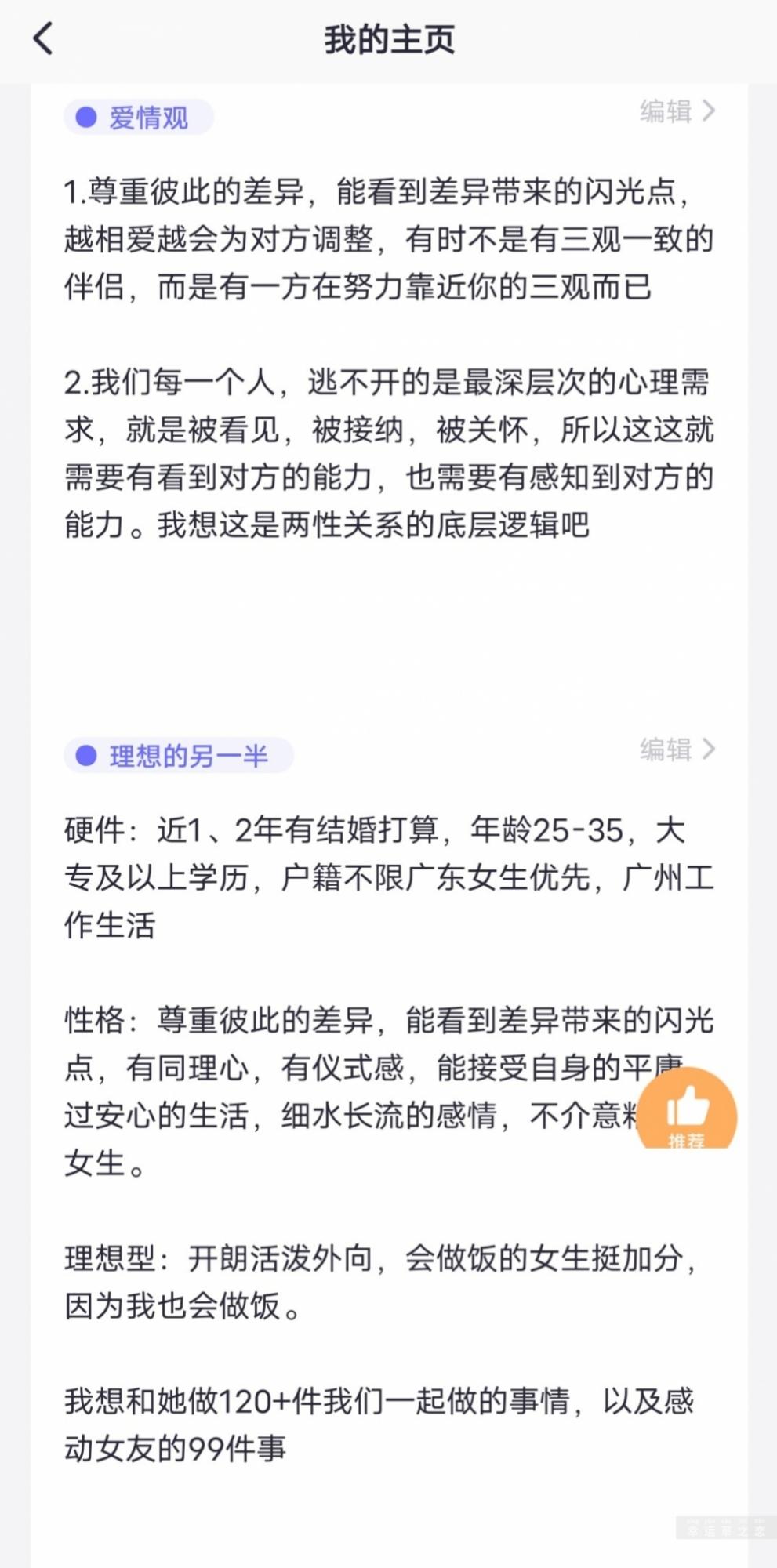Tap the orange 推荐 thumbs-up button
The height and width of the screenshot is (1568, 777).
click(x=687, y=1111)
